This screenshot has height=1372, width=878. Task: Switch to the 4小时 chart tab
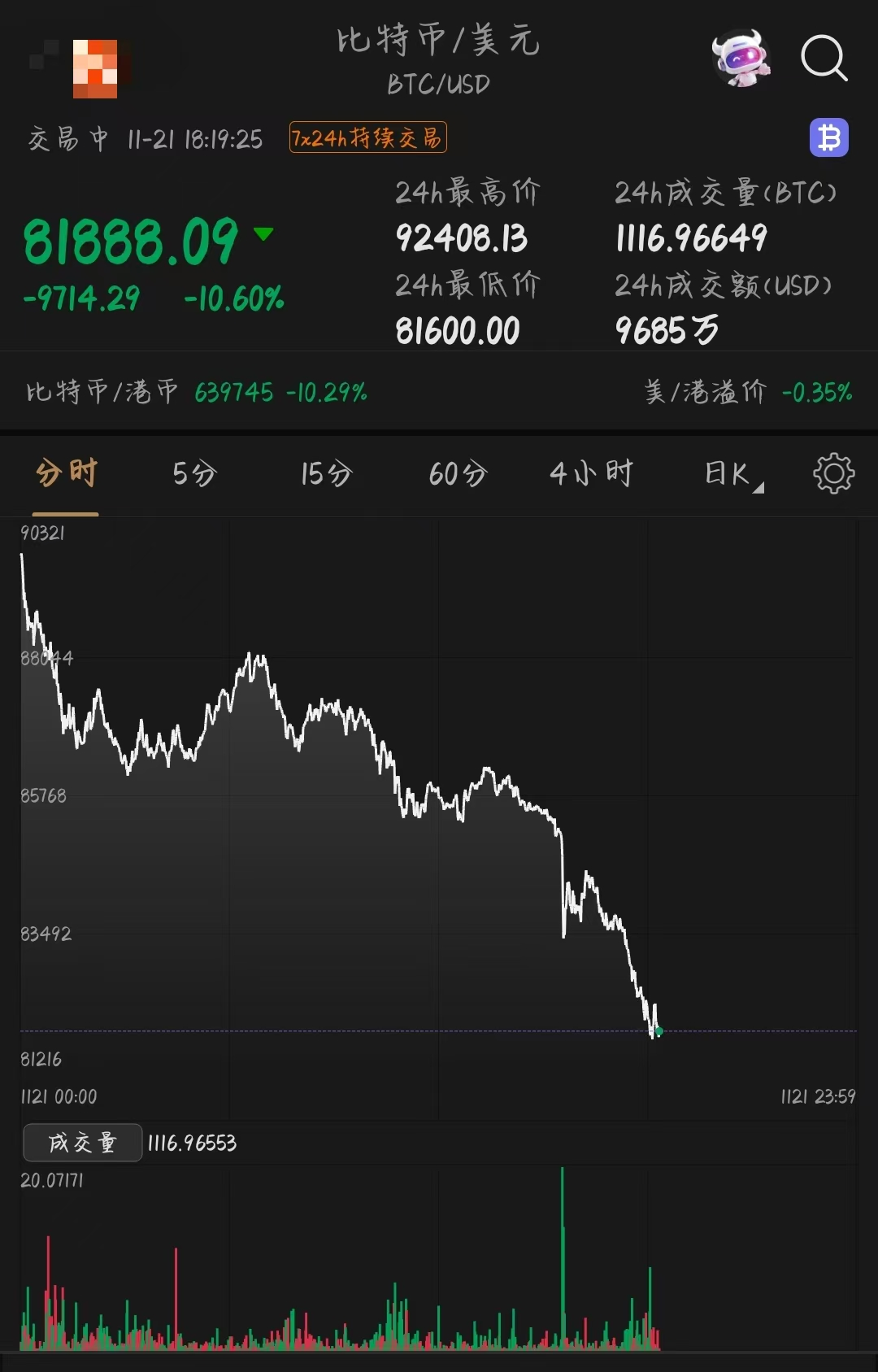(591, 474)
